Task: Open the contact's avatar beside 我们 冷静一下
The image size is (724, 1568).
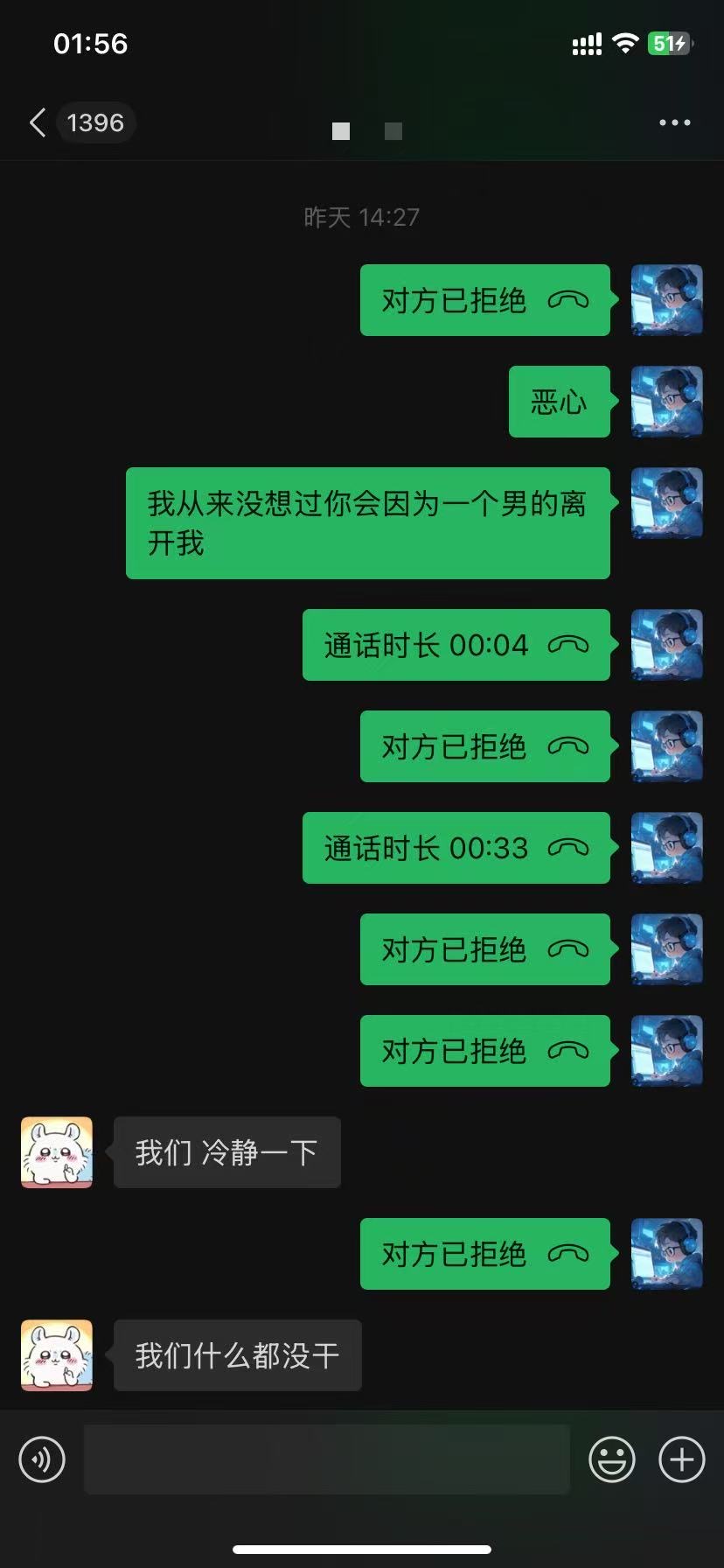Action: point(57,1152)
